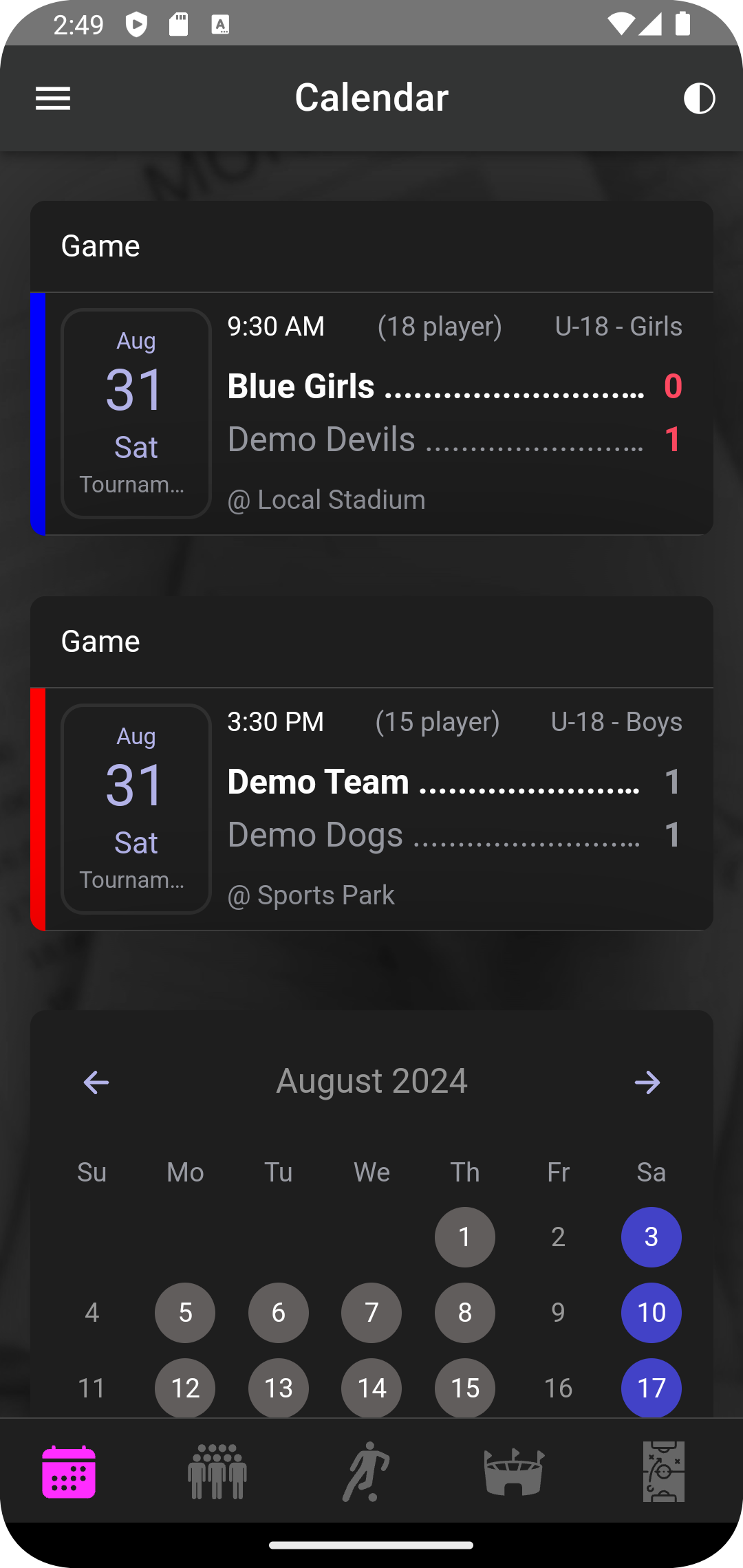This screenshot has width=743, height=1568.
Task: Open the tactics board tab
Action: click(x=663, y=1472)
